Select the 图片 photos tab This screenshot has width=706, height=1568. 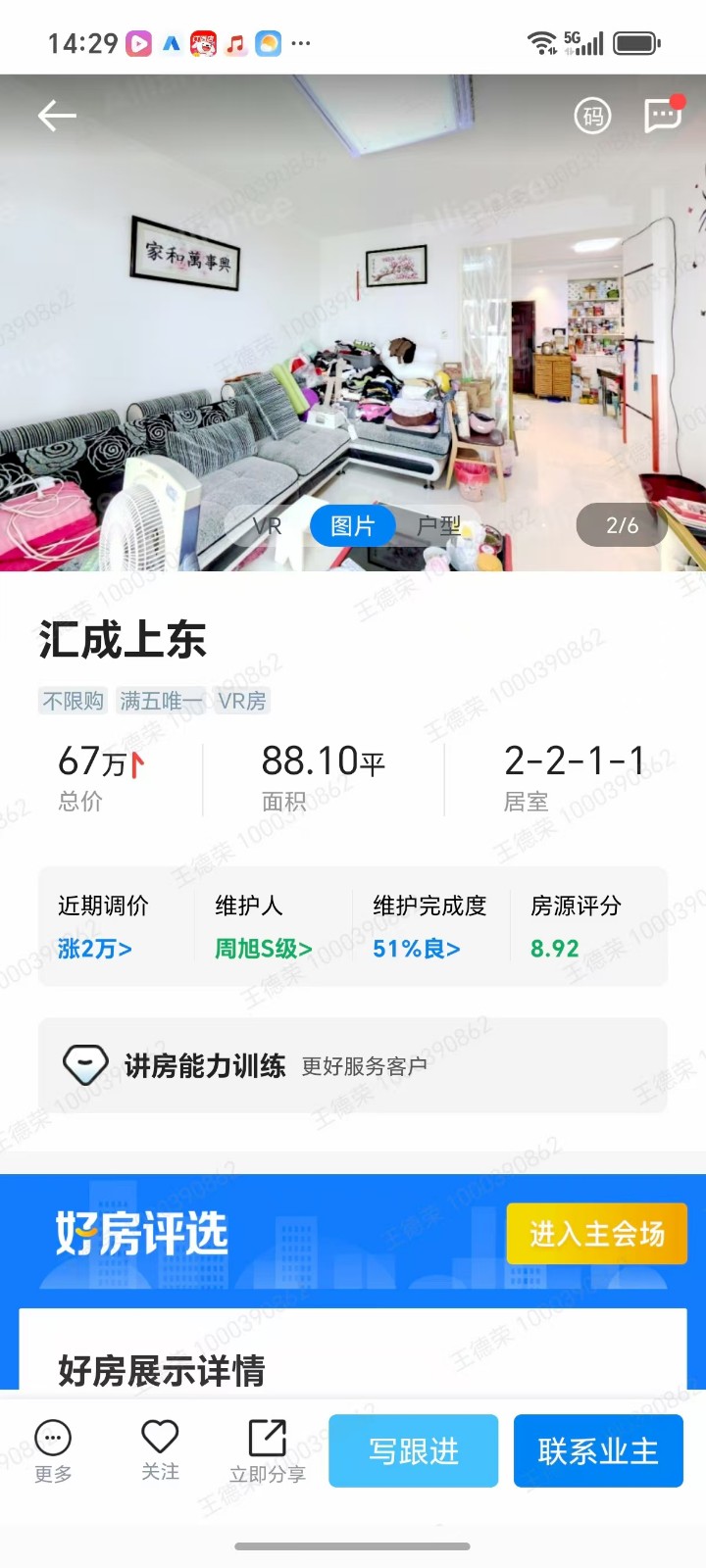[x=352, y=526]
